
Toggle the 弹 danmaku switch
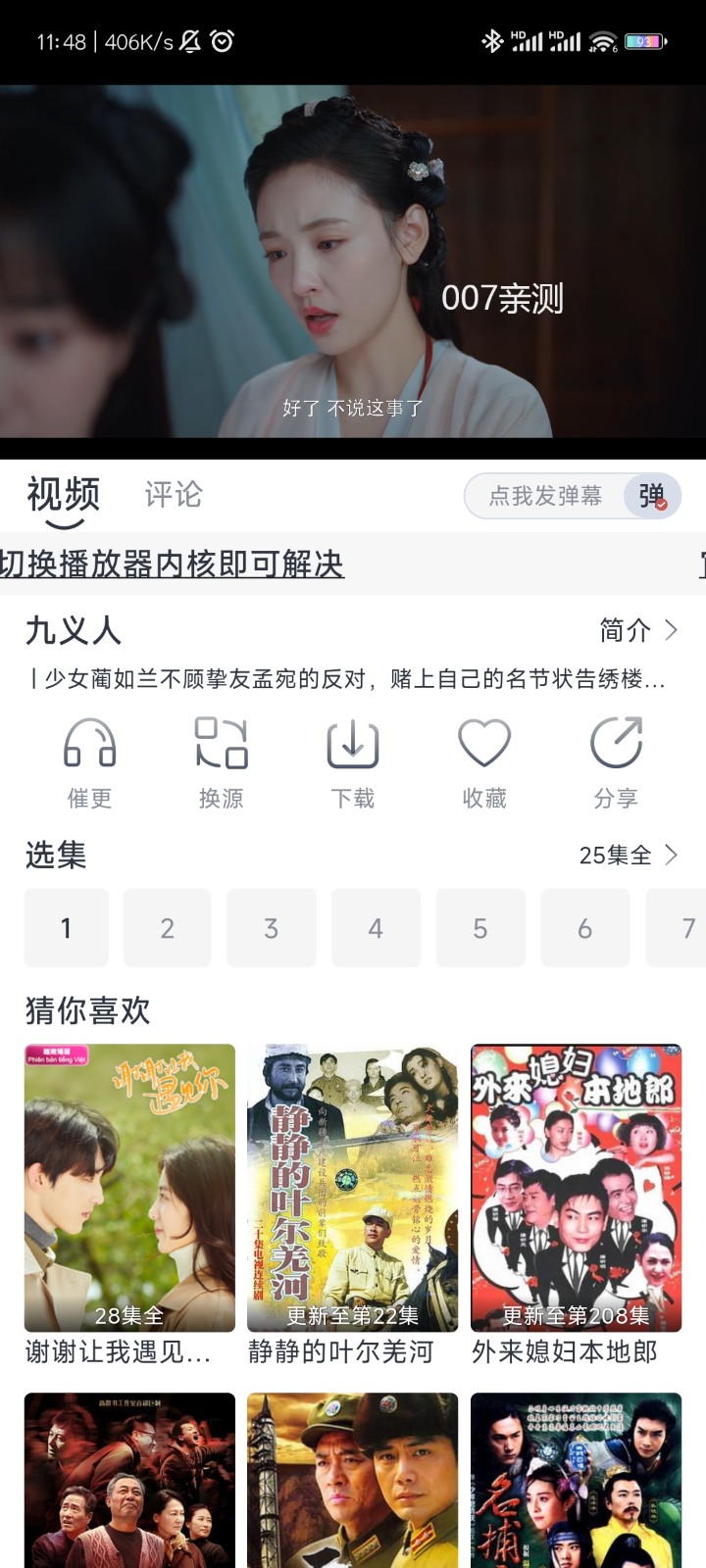click(652, 497)
